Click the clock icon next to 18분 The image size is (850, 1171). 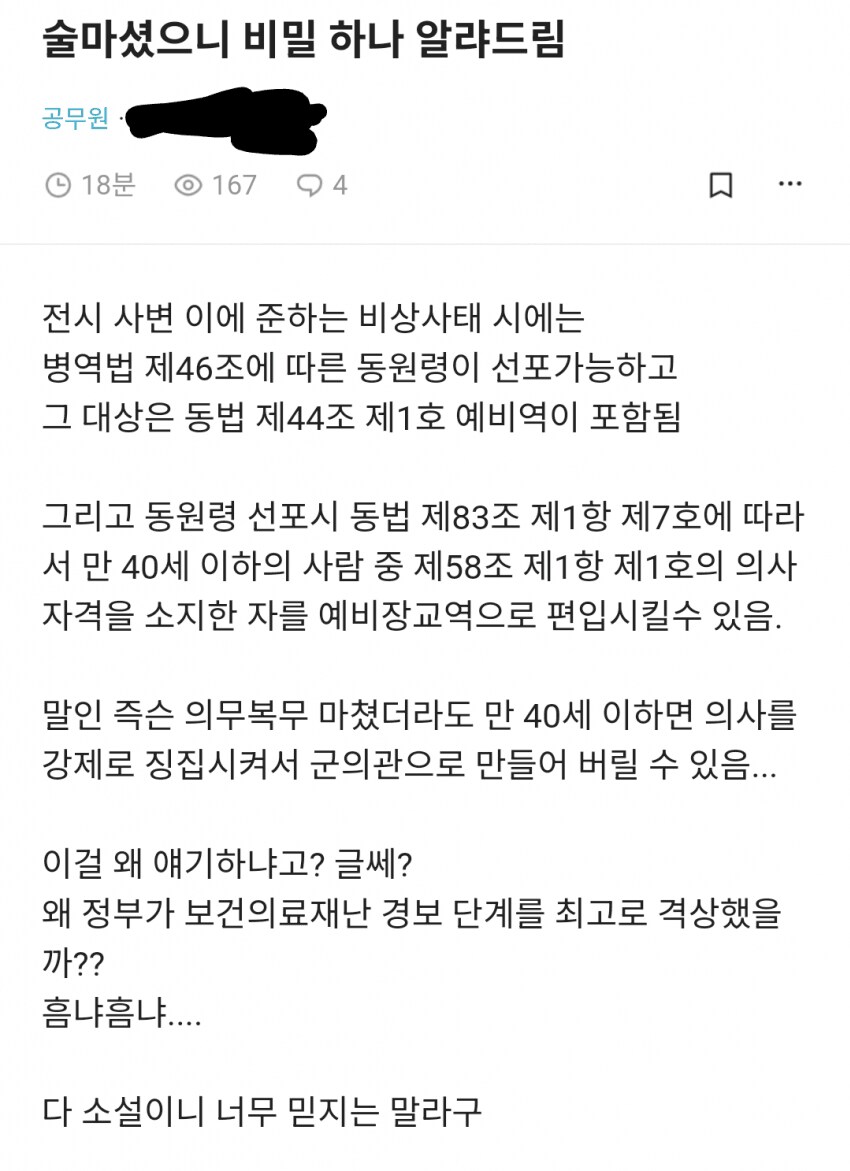(57, 184)
